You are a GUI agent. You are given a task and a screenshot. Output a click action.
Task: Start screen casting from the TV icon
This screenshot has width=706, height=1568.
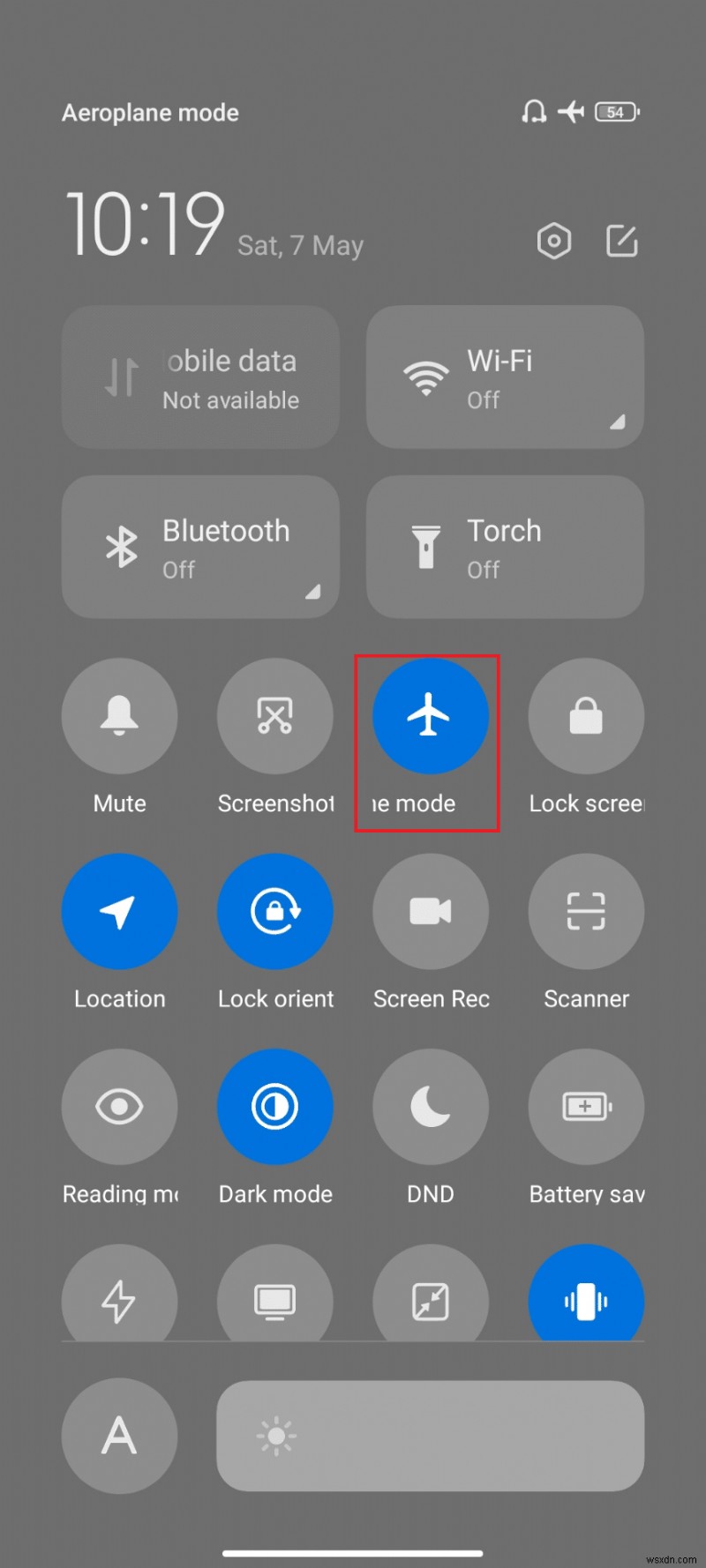point(275,1295)
